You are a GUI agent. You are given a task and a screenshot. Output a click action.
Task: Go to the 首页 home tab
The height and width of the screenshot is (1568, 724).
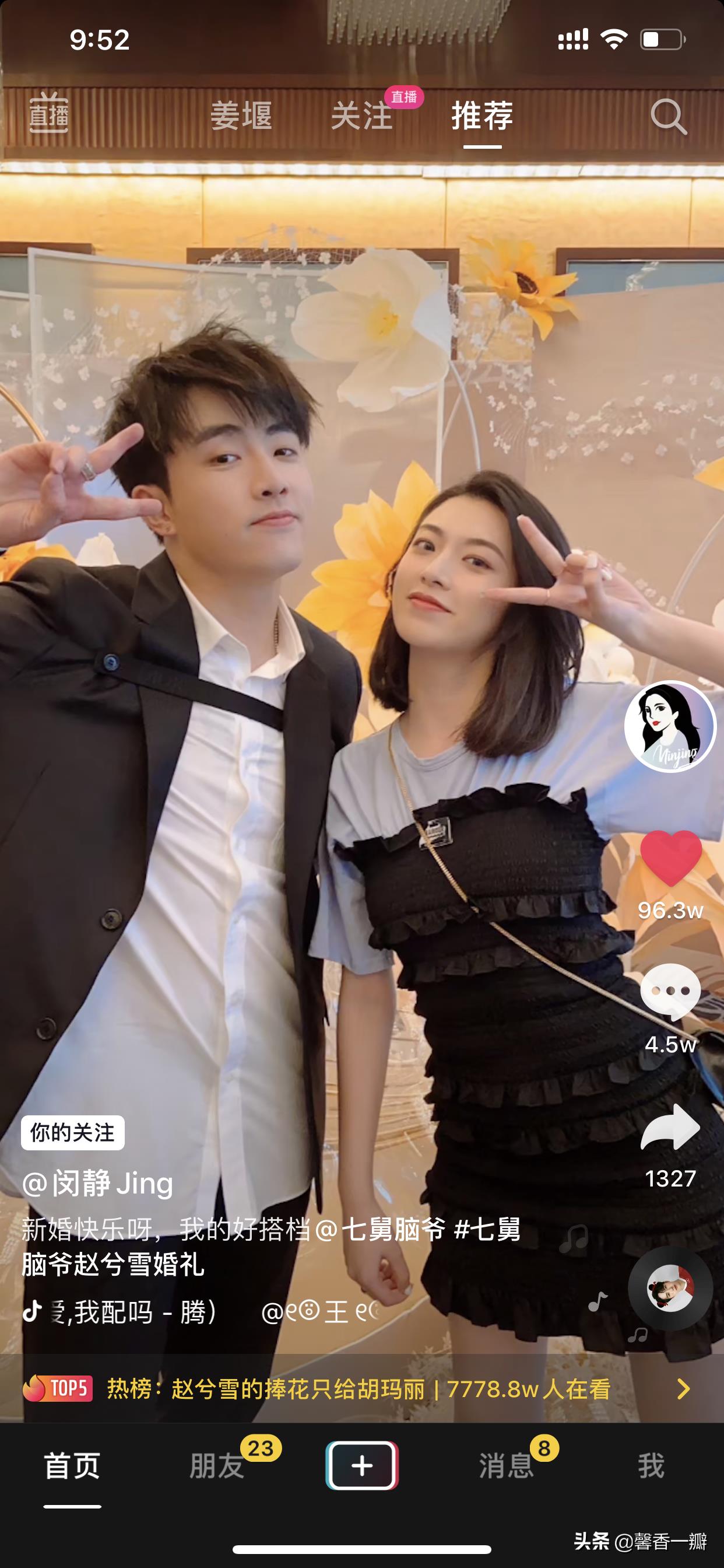(72, 1466)
